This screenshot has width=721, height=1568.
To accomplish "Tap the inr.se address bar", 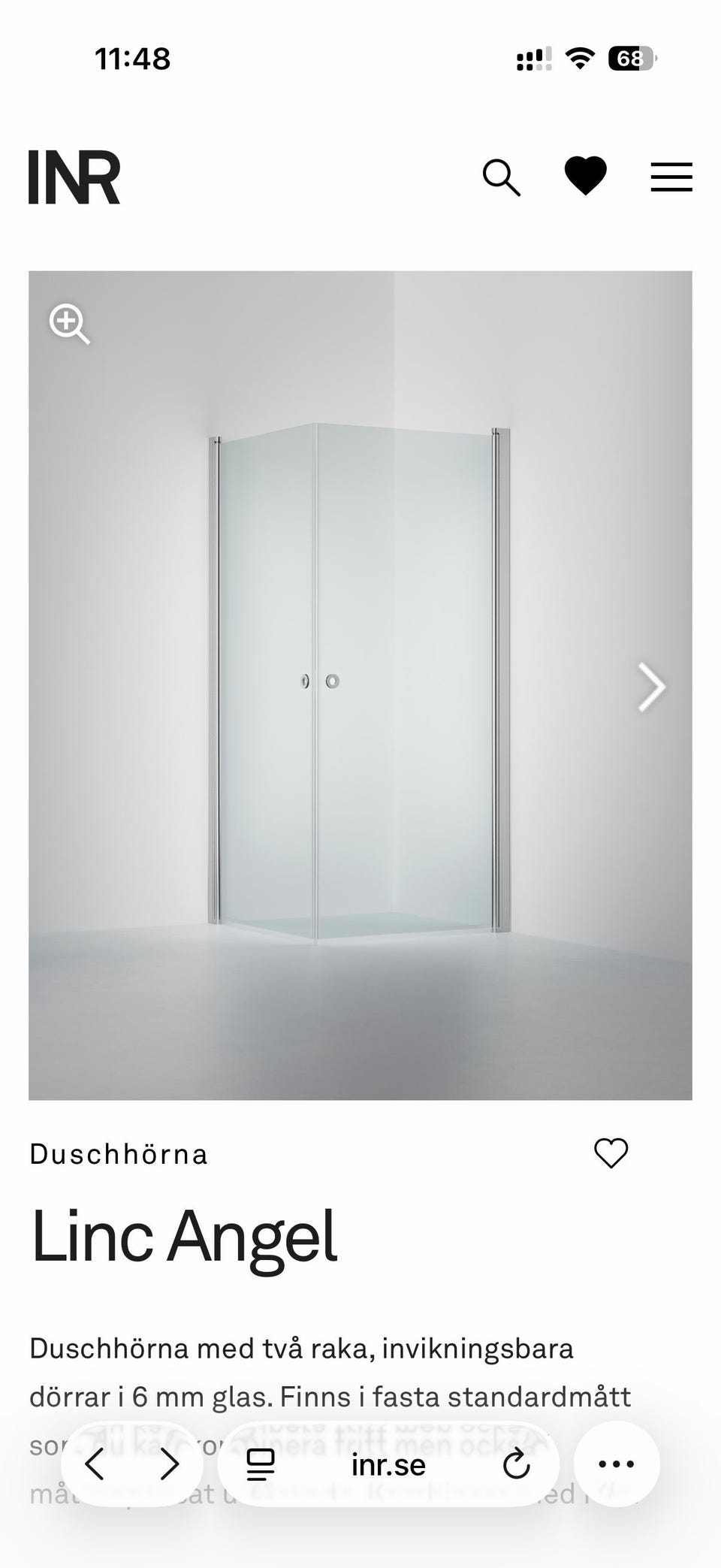I will 386,1464.
